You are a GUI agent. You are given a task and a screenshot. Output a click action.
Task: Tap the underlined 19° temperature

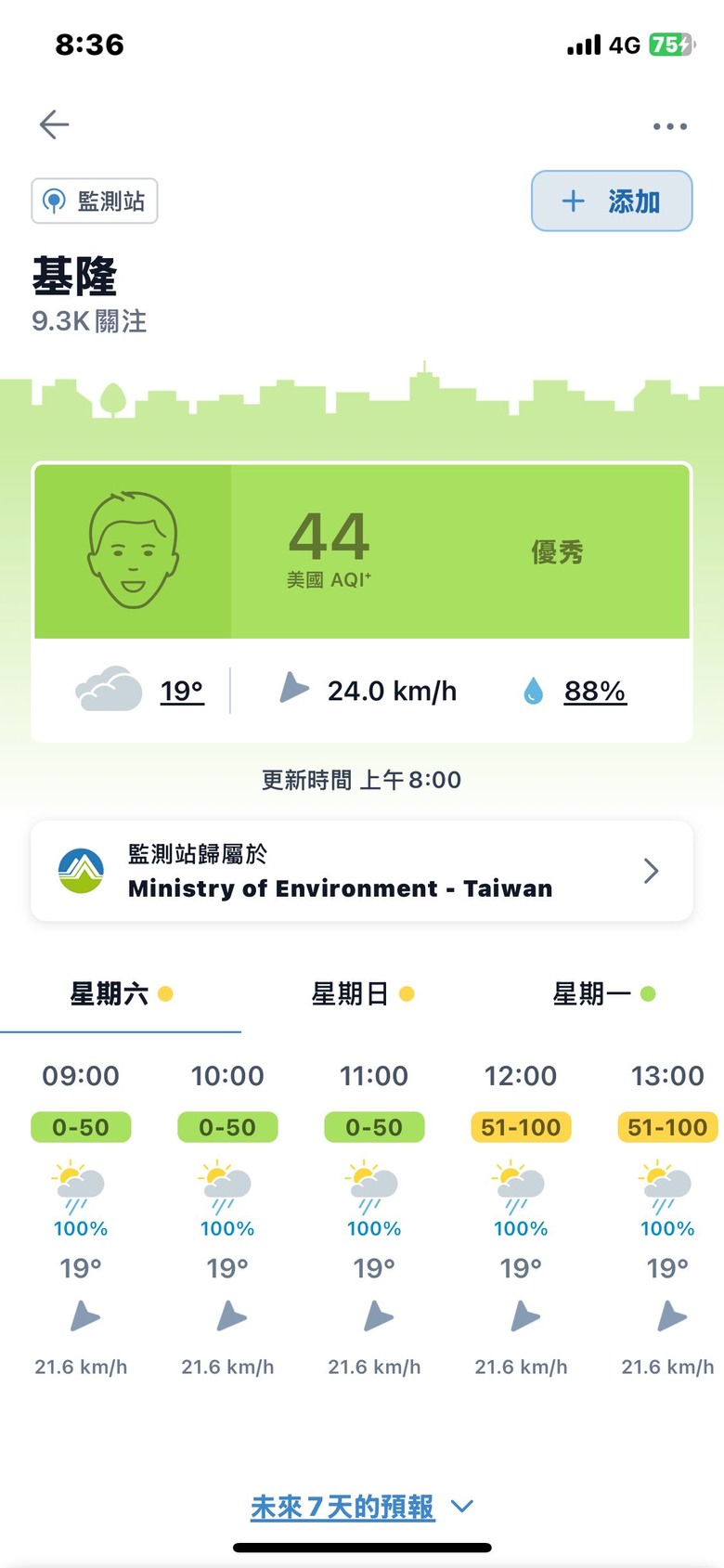[x=182, y=691]
